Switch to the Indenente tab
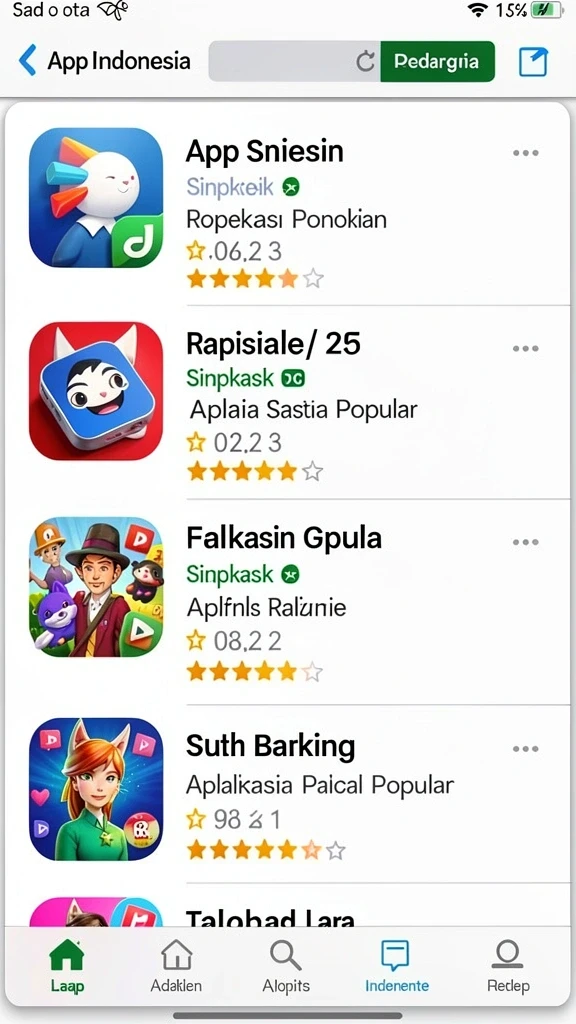Screen dimensions: 576x1024 pos(396,966)
